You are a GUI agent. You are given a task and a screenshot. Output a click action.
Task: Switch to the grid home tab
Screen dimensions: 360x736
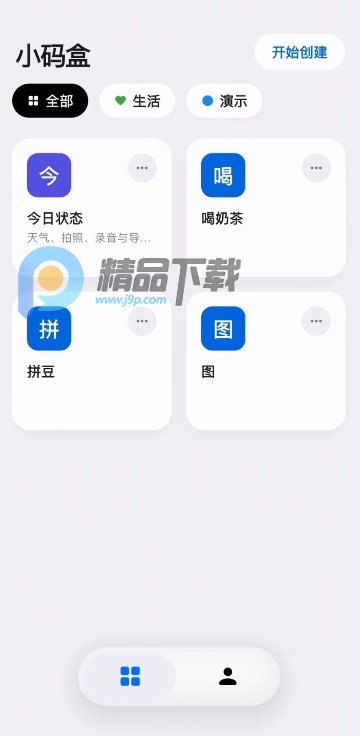point(130,676)
